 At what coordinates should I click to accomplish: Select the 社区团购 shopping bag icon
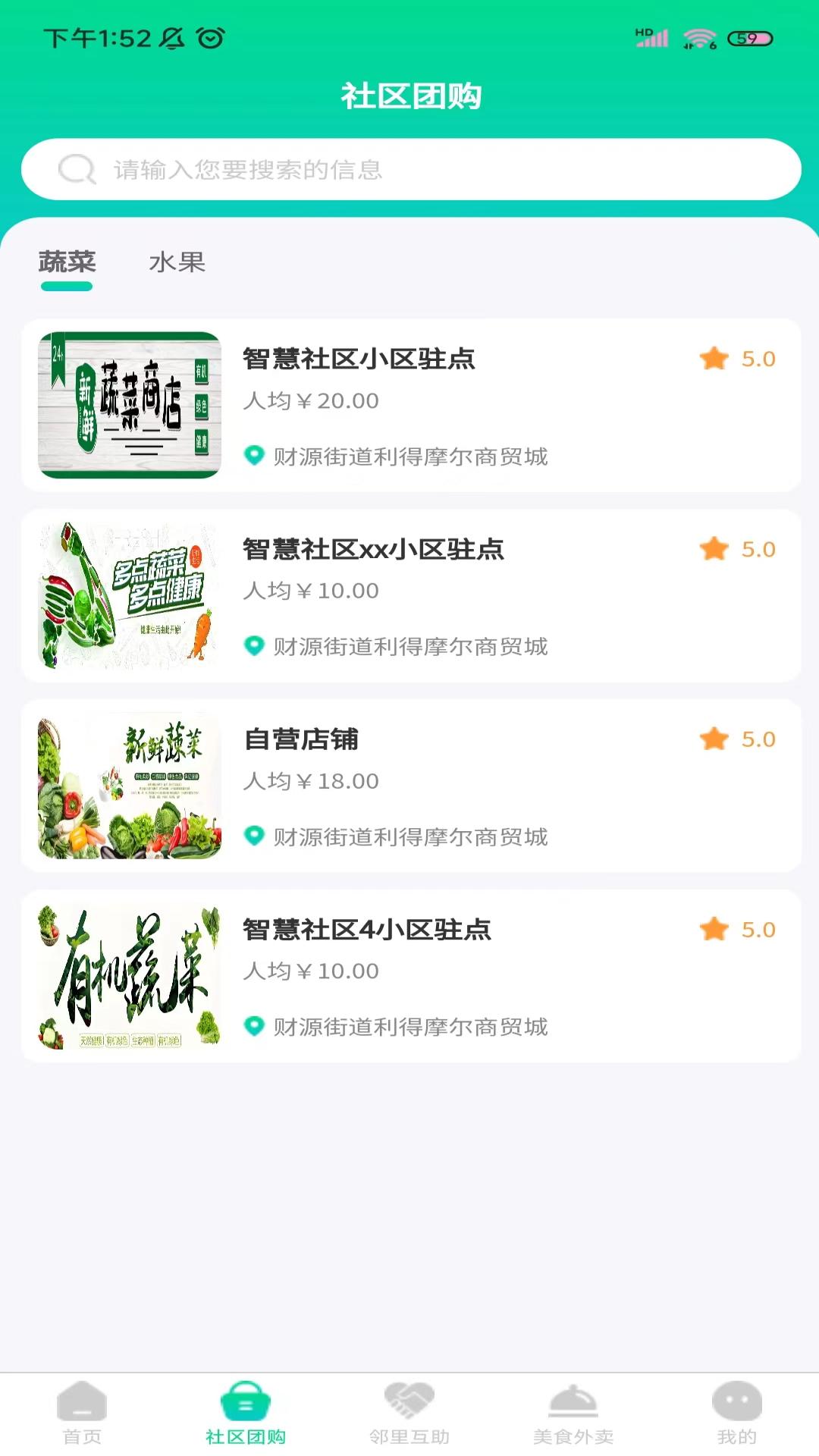click(244, 1410)
